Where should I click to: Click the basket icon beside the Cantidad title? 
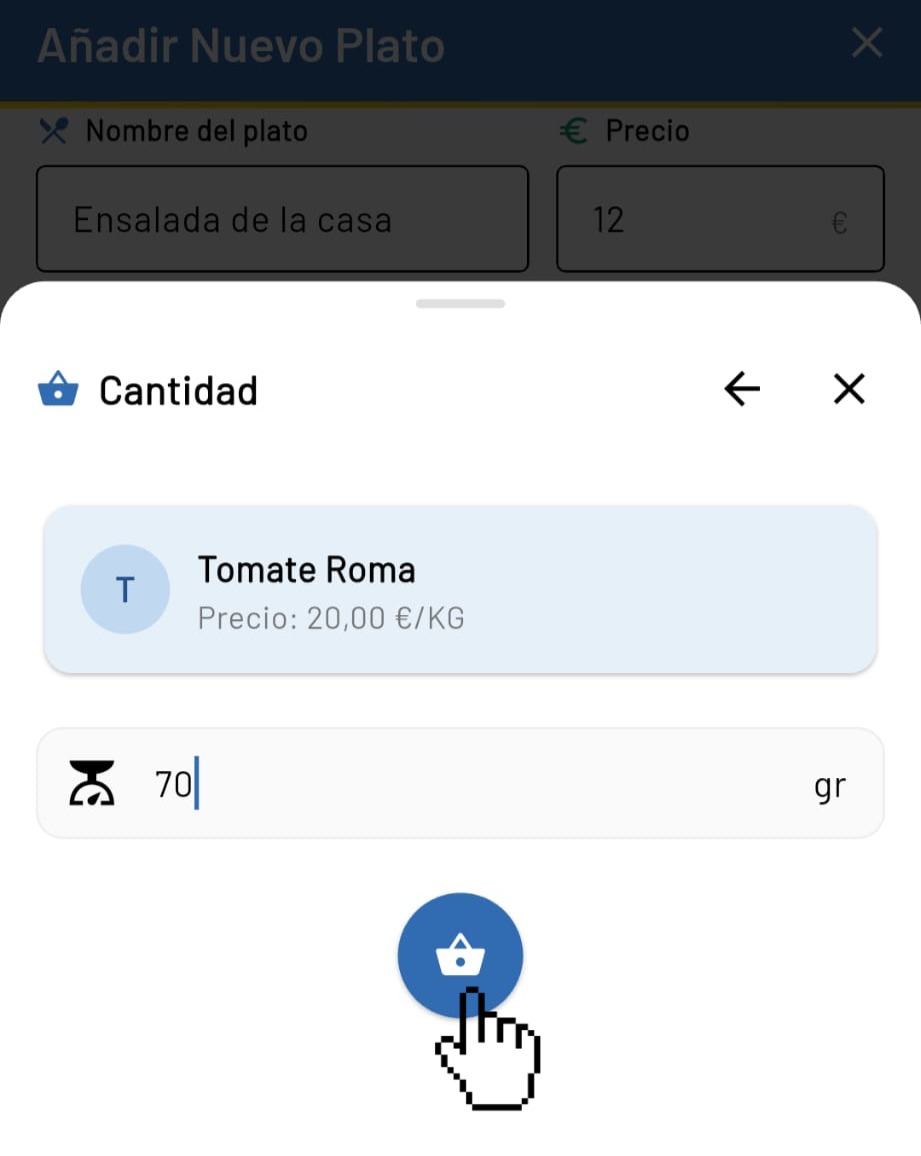coord(59,390)
